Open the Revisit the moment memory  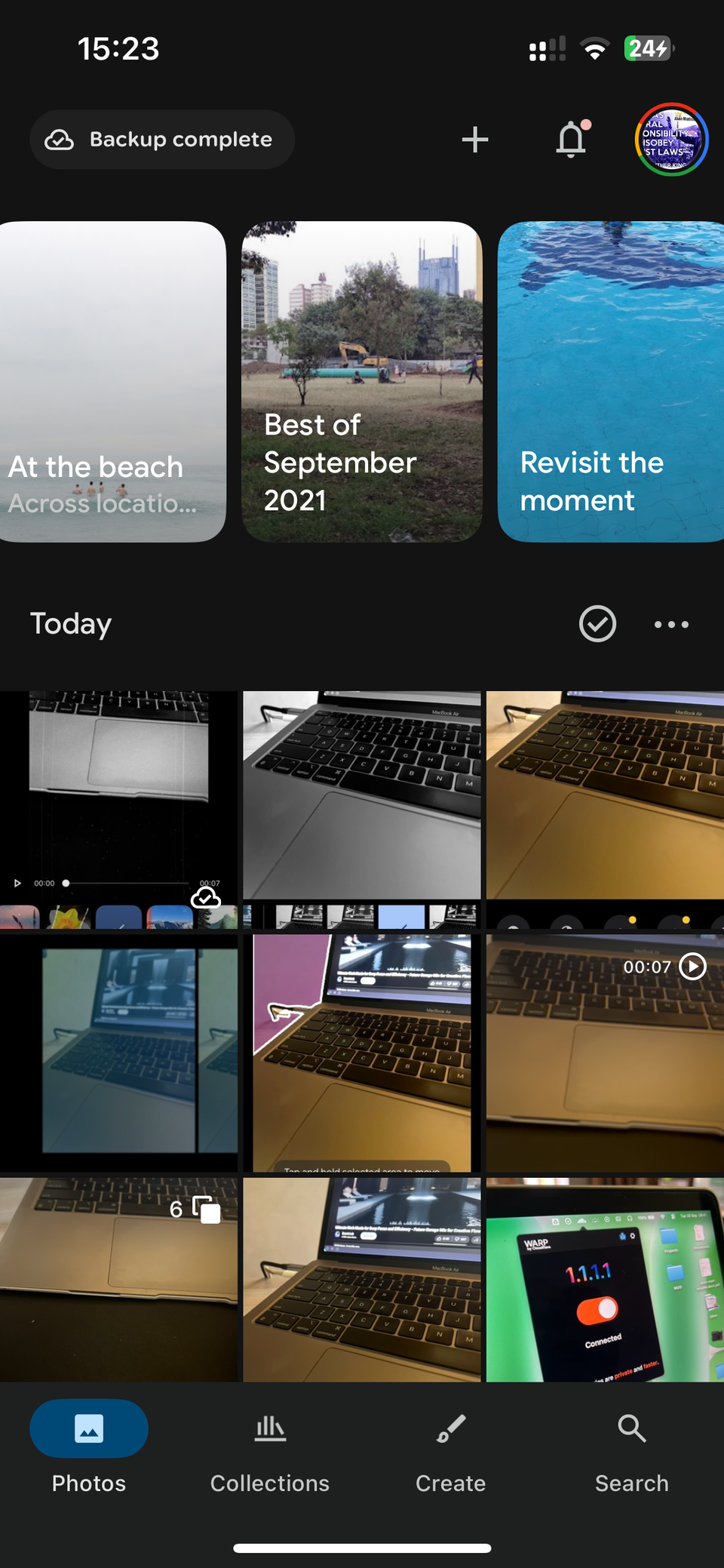pyautogui.click(x=611, y=381)
